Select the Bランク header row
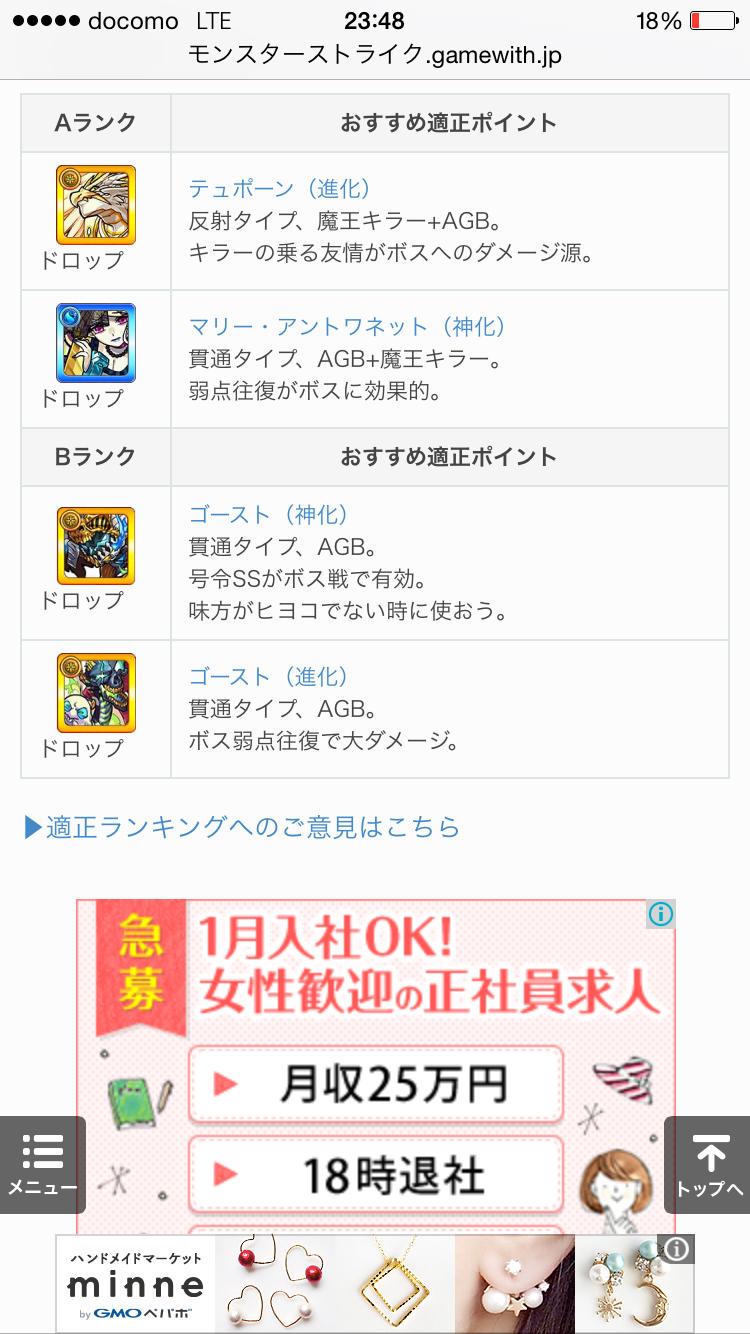This screenshot has height=1334, width=750. click(95, 456)
